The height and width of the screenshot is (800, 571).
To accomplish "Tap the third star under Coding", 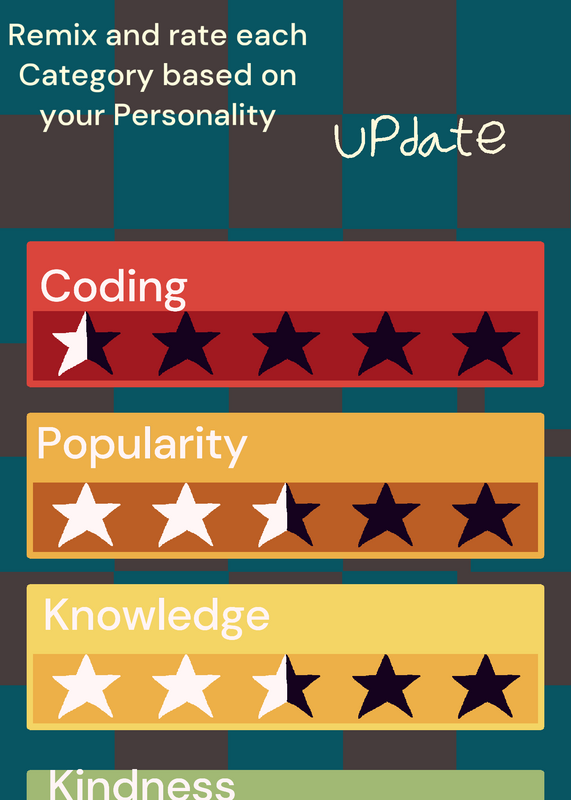I will click(286, 344).
